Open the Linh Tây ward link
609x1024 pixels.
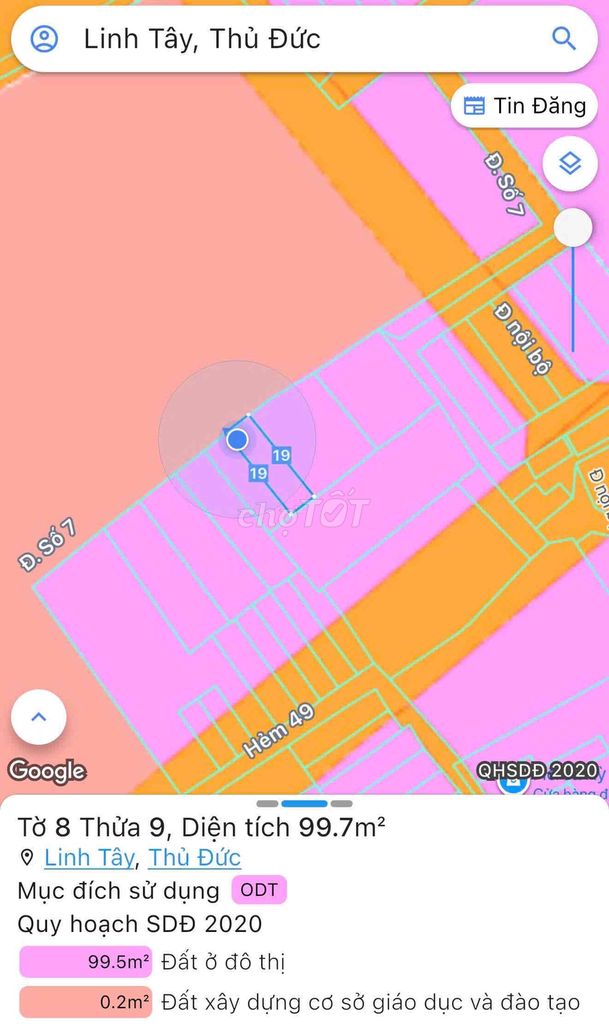tap(88, 857)
